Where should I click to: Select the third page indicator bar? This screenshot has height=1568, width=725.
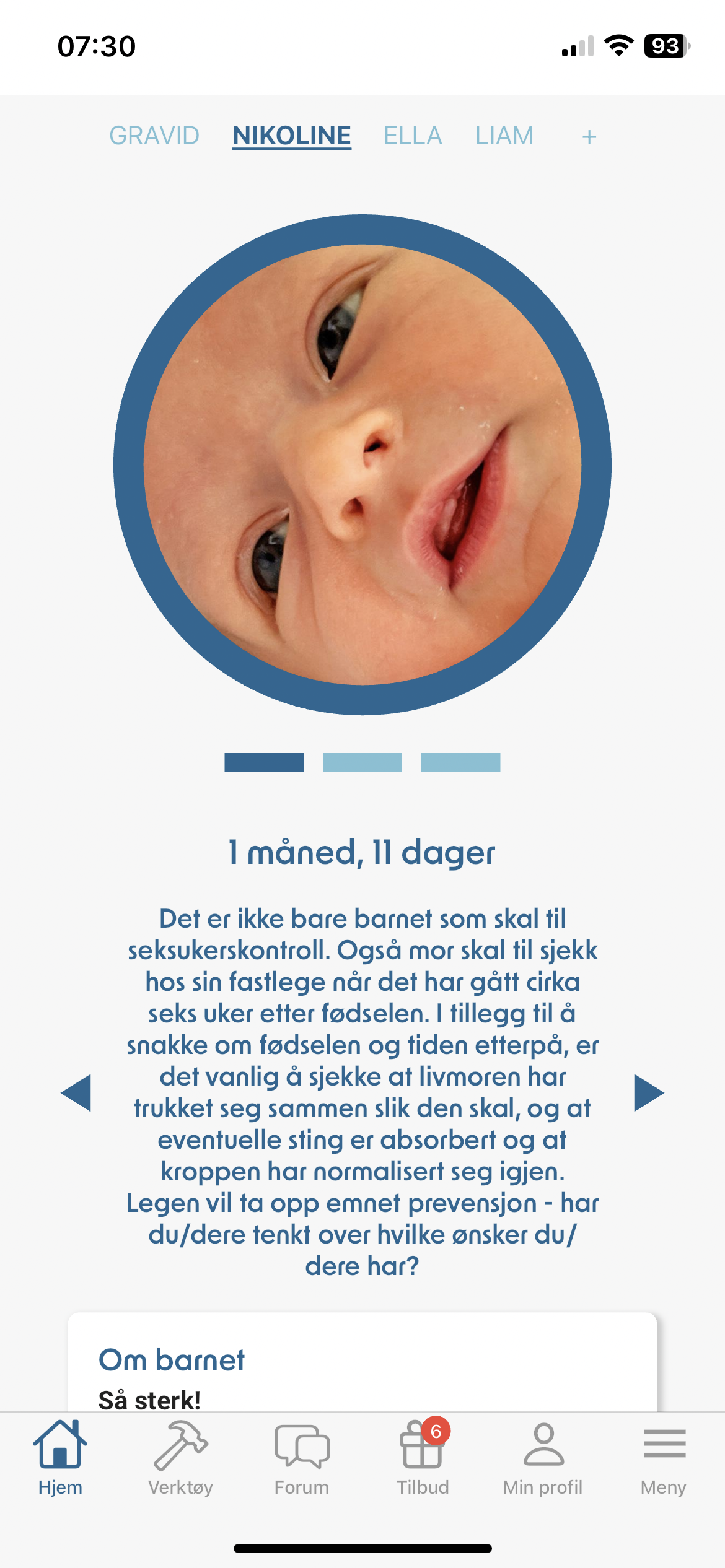click(460, 762)
